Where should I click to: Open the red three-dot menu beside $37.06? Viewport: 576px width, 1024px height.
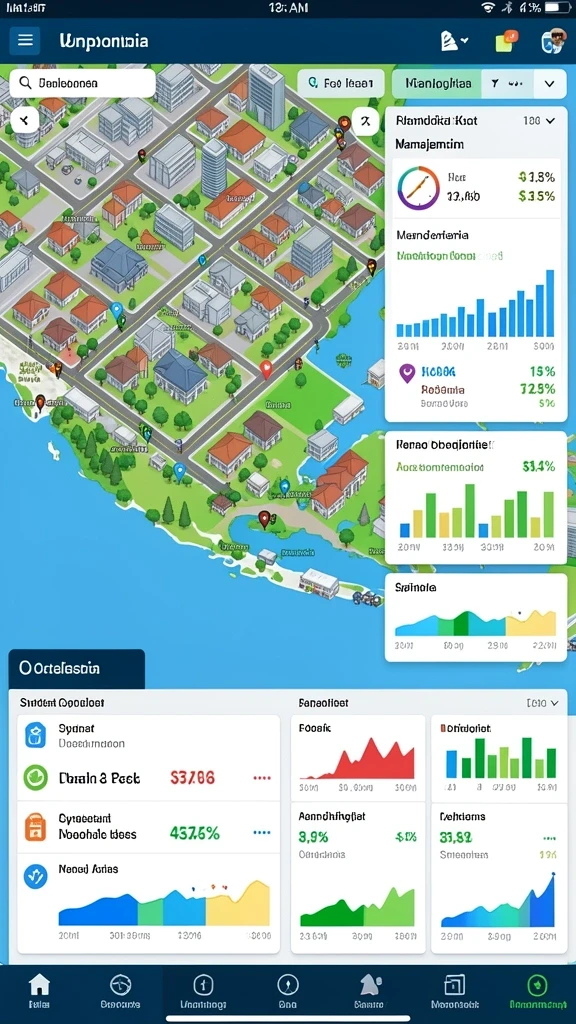coord(261,778)
